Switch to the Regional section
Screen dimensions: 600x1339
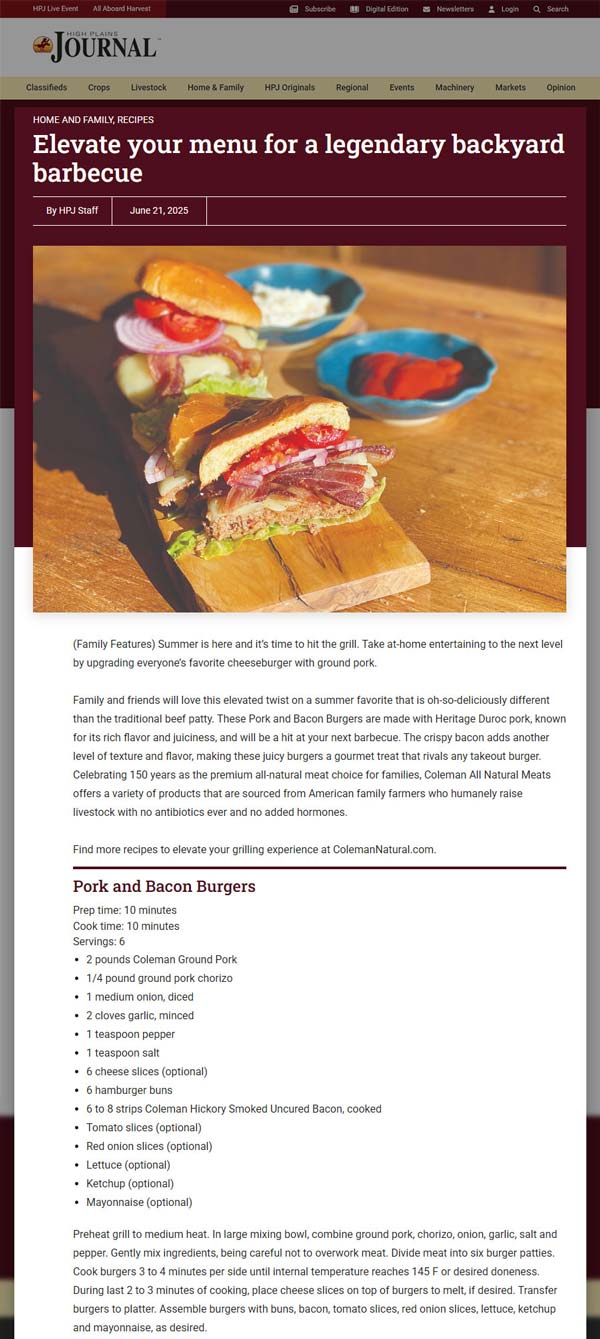[352, 88]
